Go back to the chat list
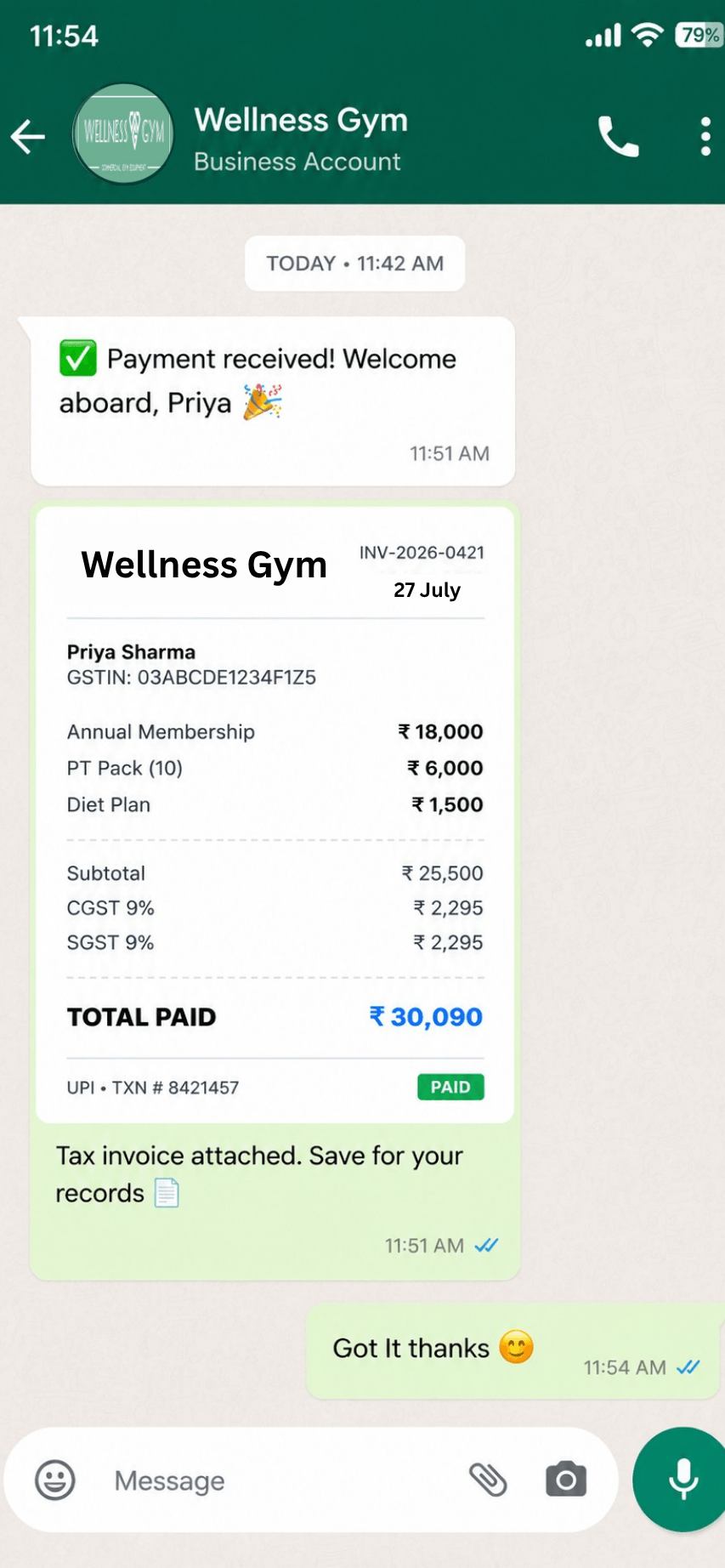Image resolution: width=725 pixels, height=1568 pixels. point(27,137)
